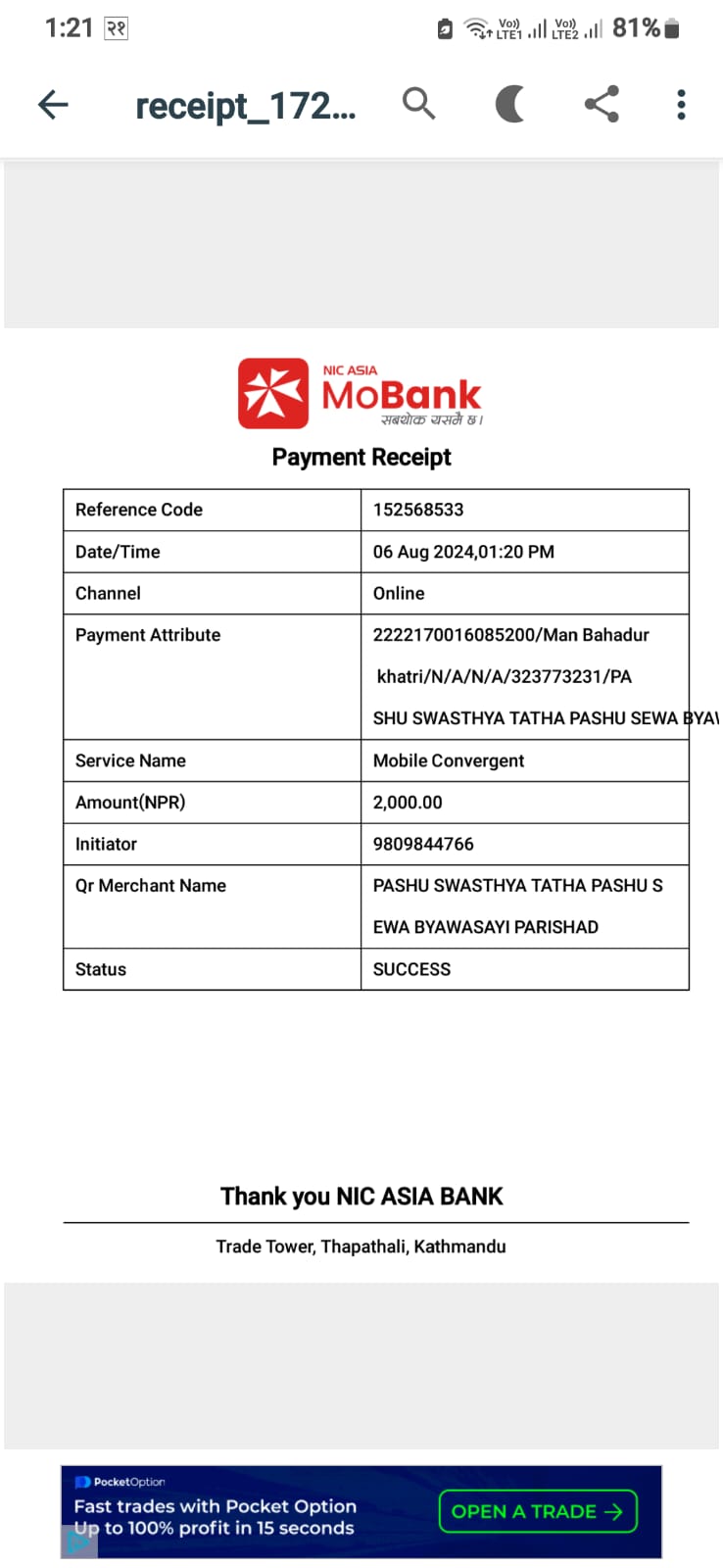The width and height of the screenshot is (723, 1568).
Task: Open the three-dot overflow menu
Action: tap(681, 104)
